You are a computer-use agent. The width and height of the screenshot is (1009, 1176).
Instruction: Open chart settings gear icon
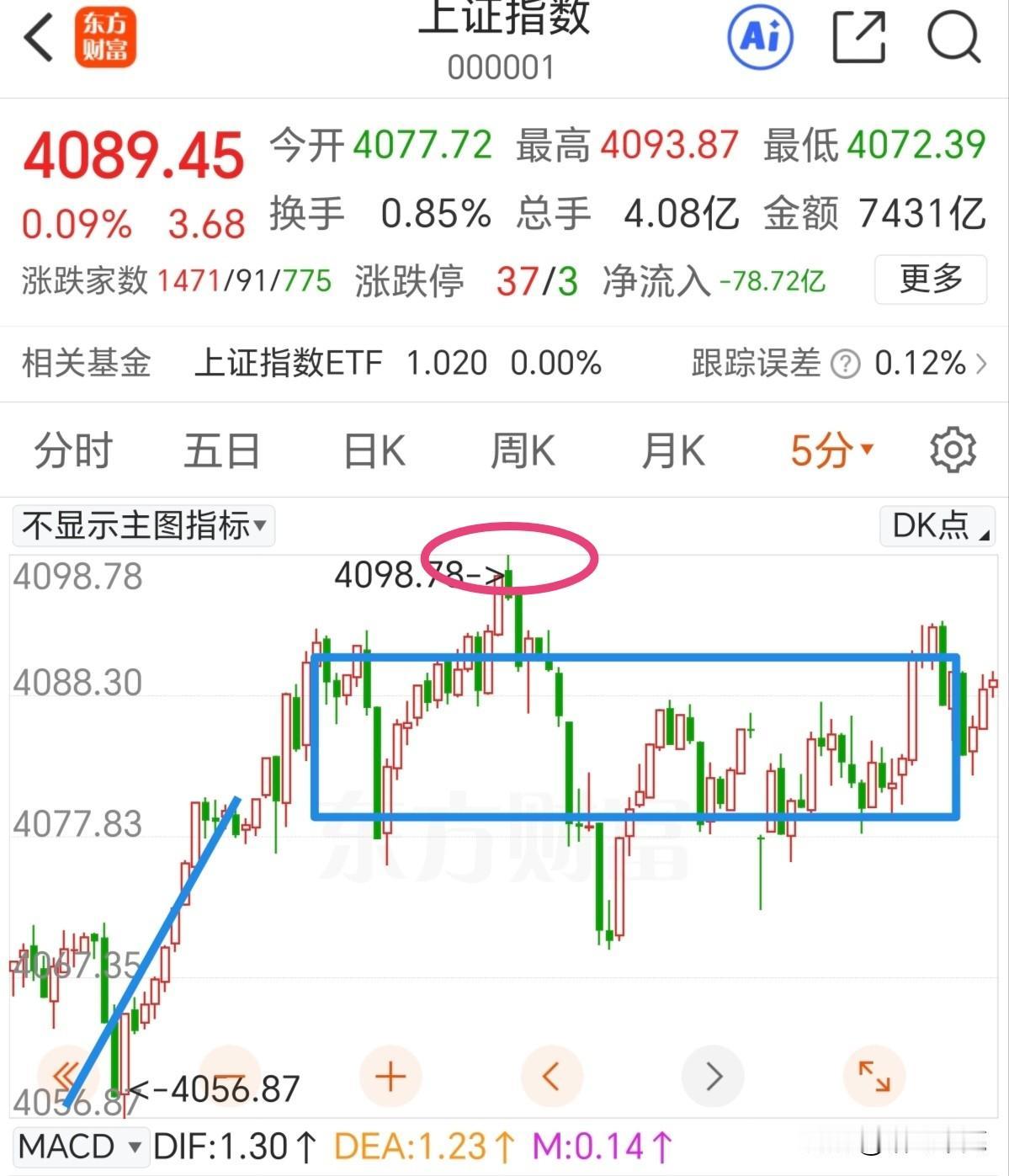point(952,450)
